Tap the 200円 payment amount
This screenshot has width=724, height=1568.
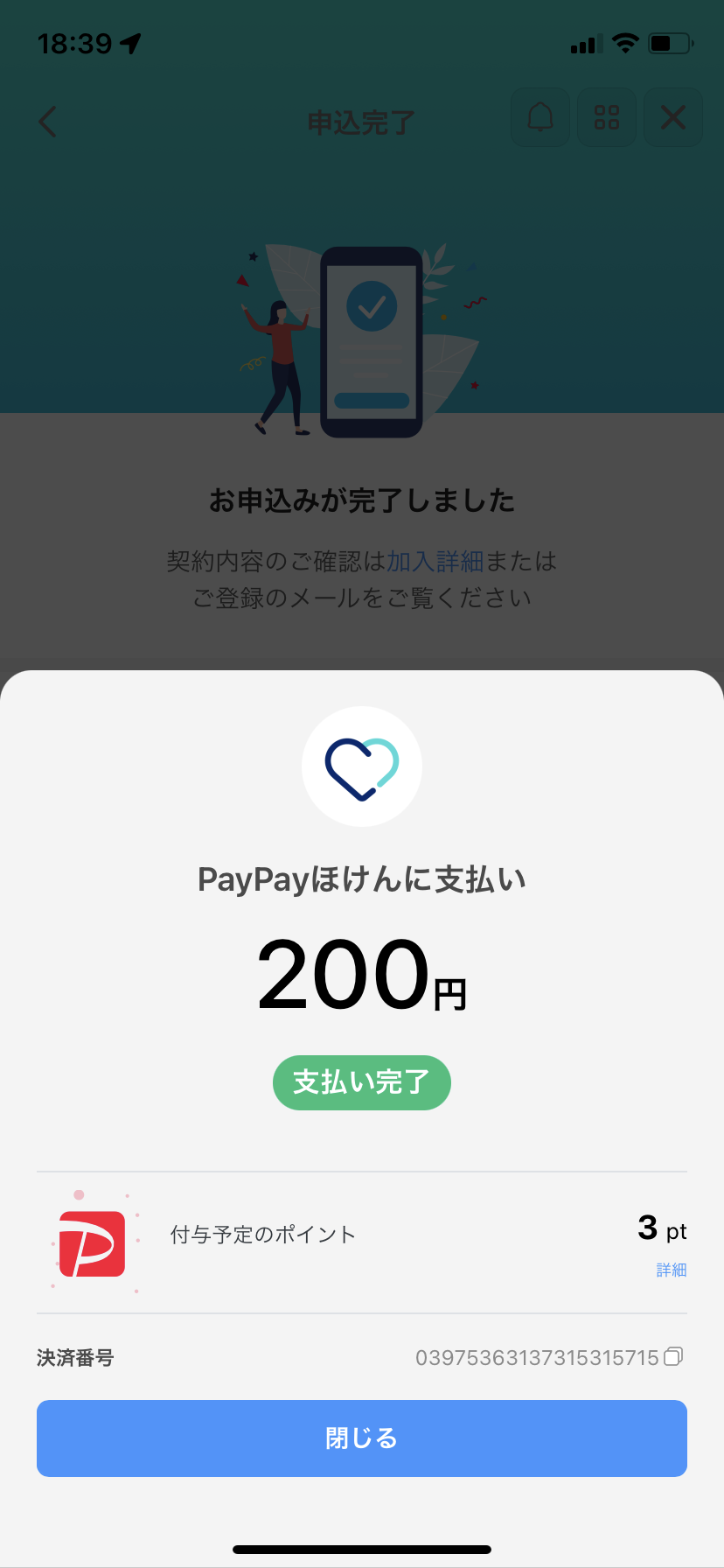362,977
